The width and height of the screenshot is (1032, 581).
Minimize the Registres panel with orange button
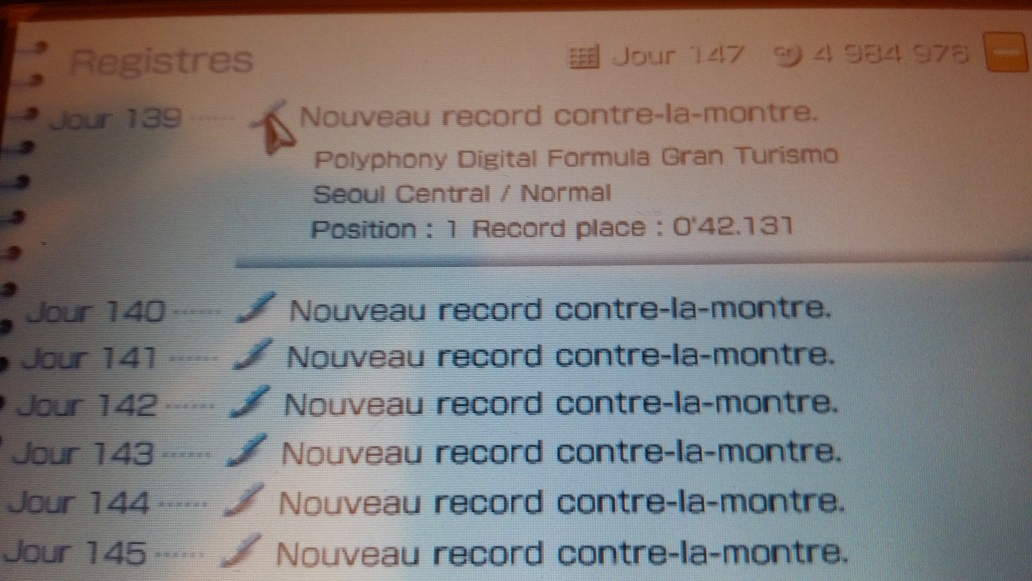(x=1002, y=57)
